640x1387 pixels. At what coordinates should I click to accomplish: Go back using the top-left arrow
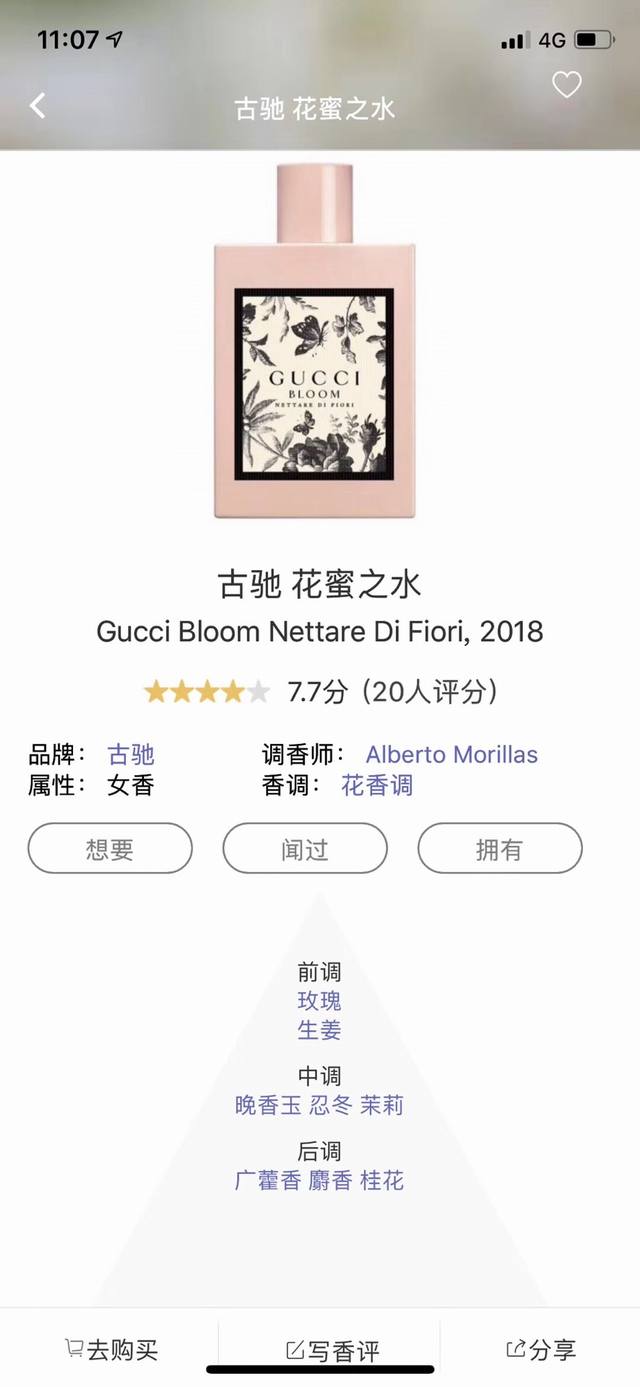38,106
